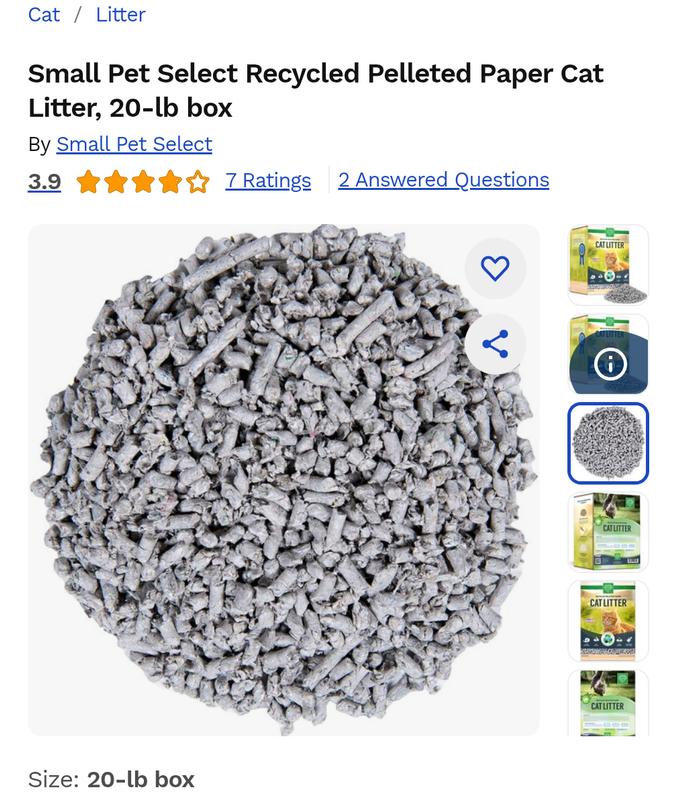The height and width of the screenshot is (800, 677).
Task: Open 2 Answered Questions
Action: [443, 180]
